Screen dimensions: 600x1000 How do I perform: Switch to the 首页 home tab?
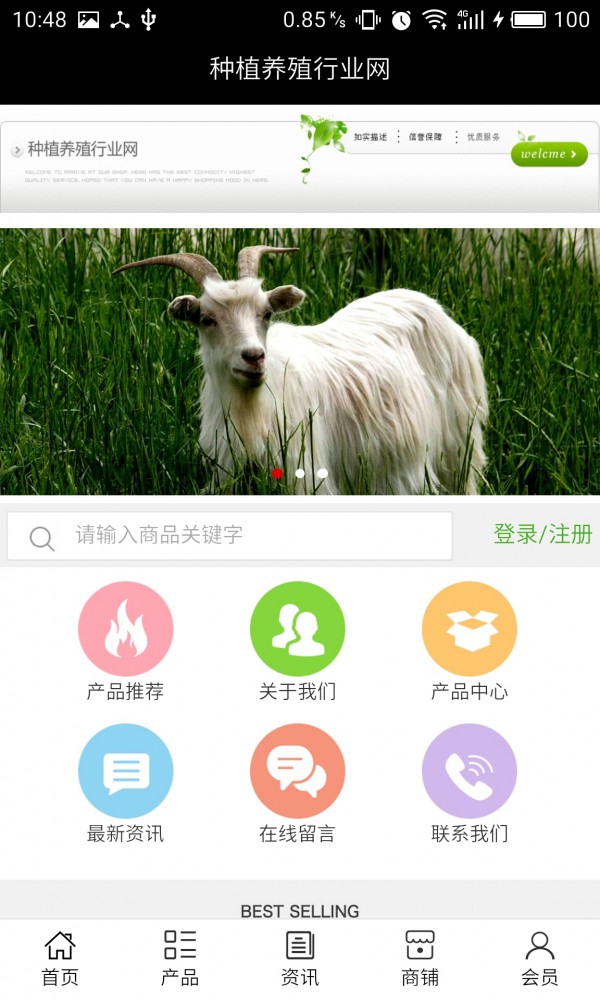tap(60, 958)
